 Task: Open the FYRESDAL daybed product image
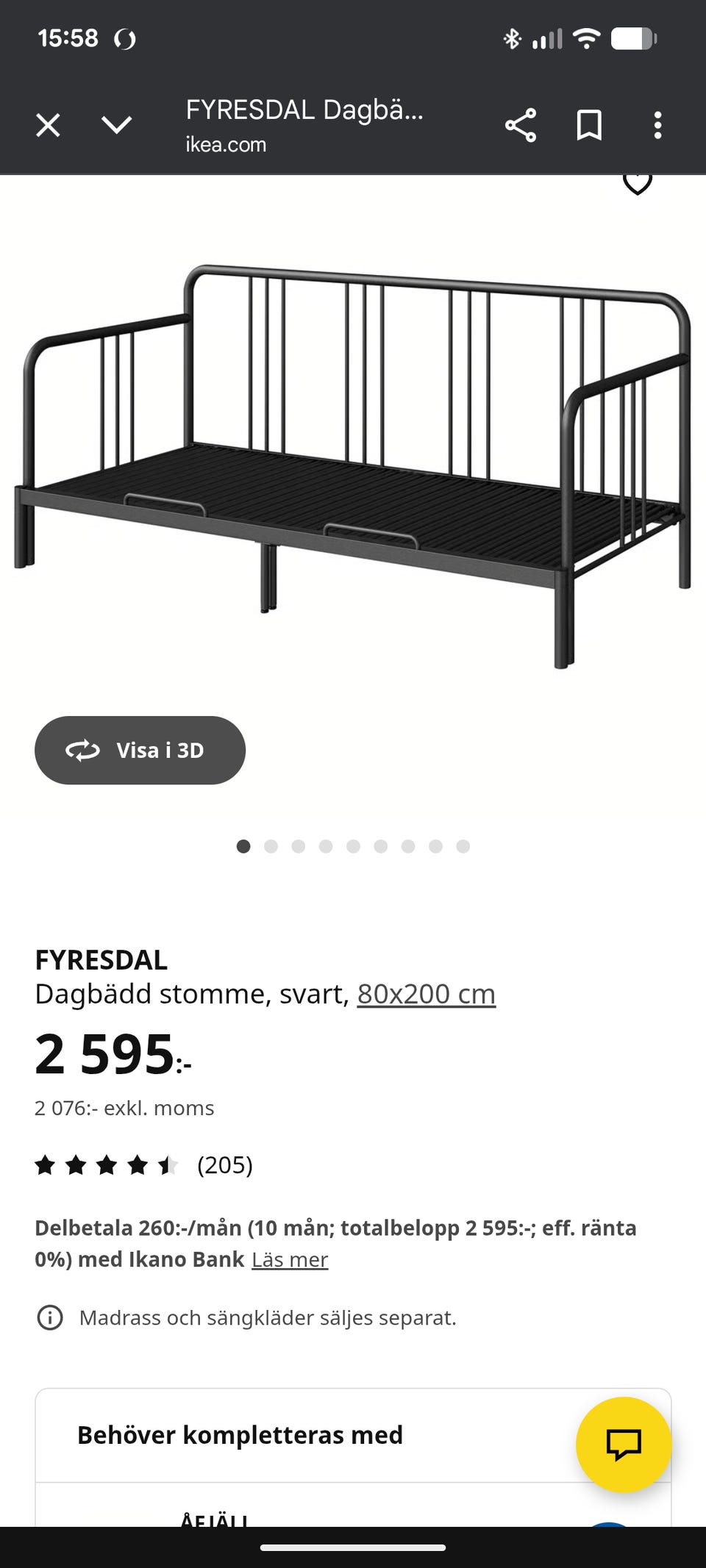(353, 467)
